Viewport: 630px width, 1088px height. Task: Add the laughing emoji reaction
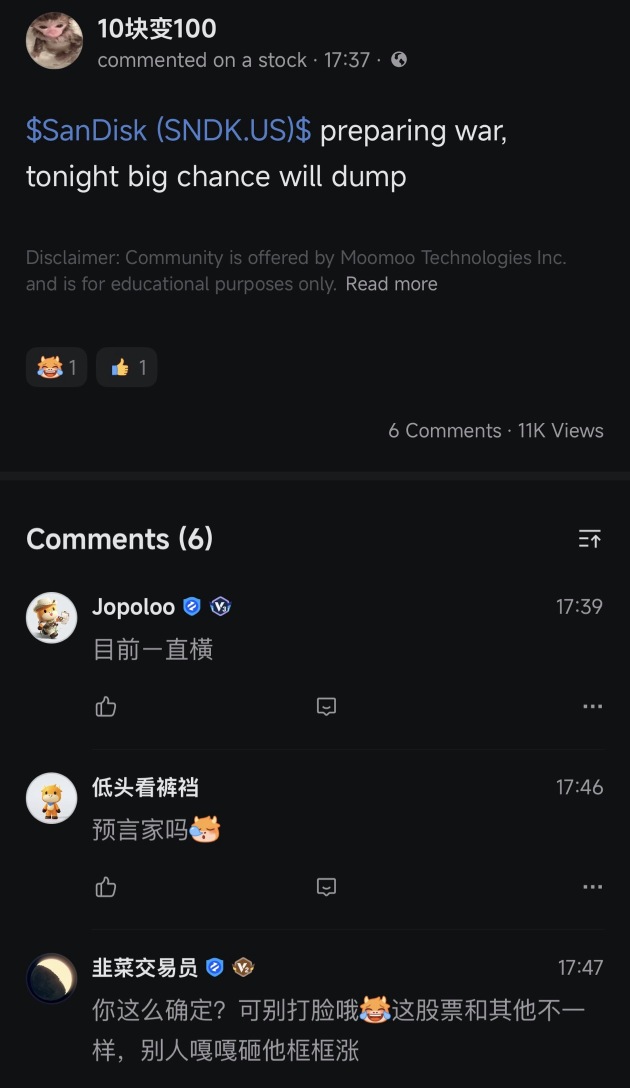pos(56,367)
